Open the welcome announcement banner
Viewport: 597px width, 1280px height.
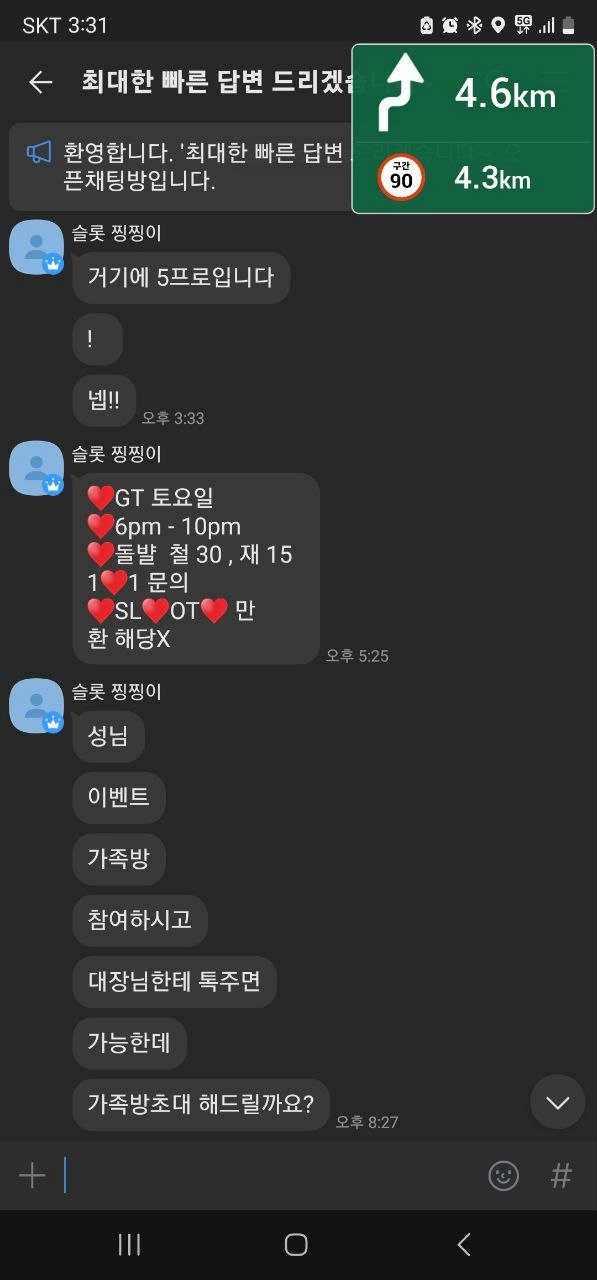click(x=180, y=167)
